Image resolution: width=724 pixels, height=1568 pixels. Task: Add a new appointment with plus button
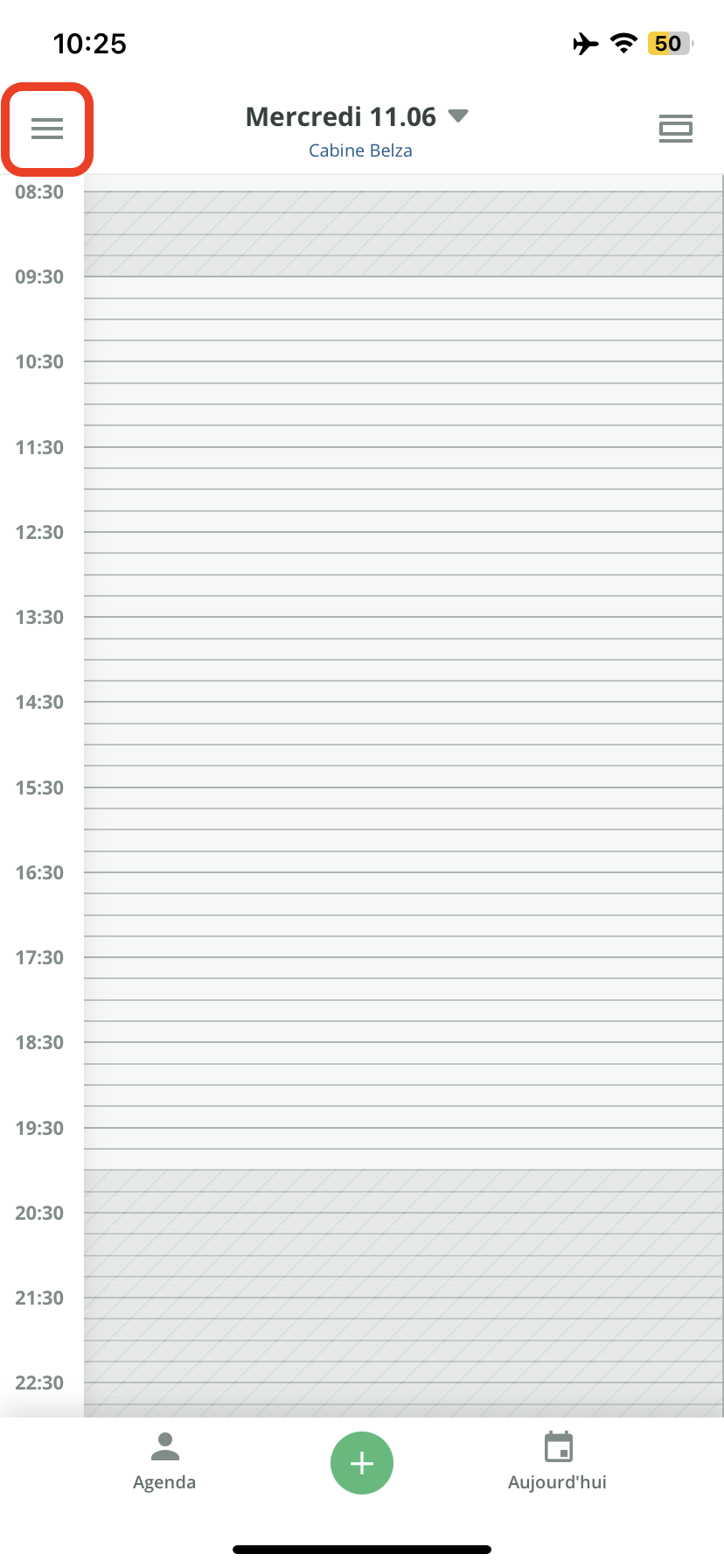pyautogui.click(x=362, y=1463)
